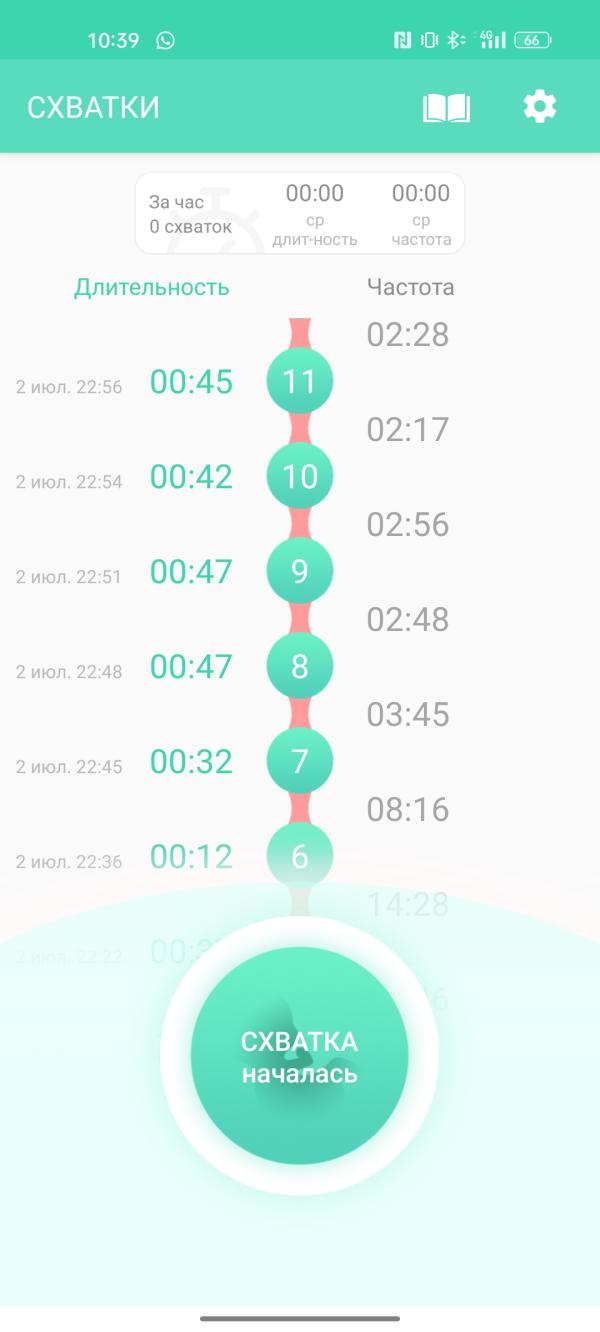Tap the СХВАТКА началась button
The image size is (600, 1332).
point(300,1057)
